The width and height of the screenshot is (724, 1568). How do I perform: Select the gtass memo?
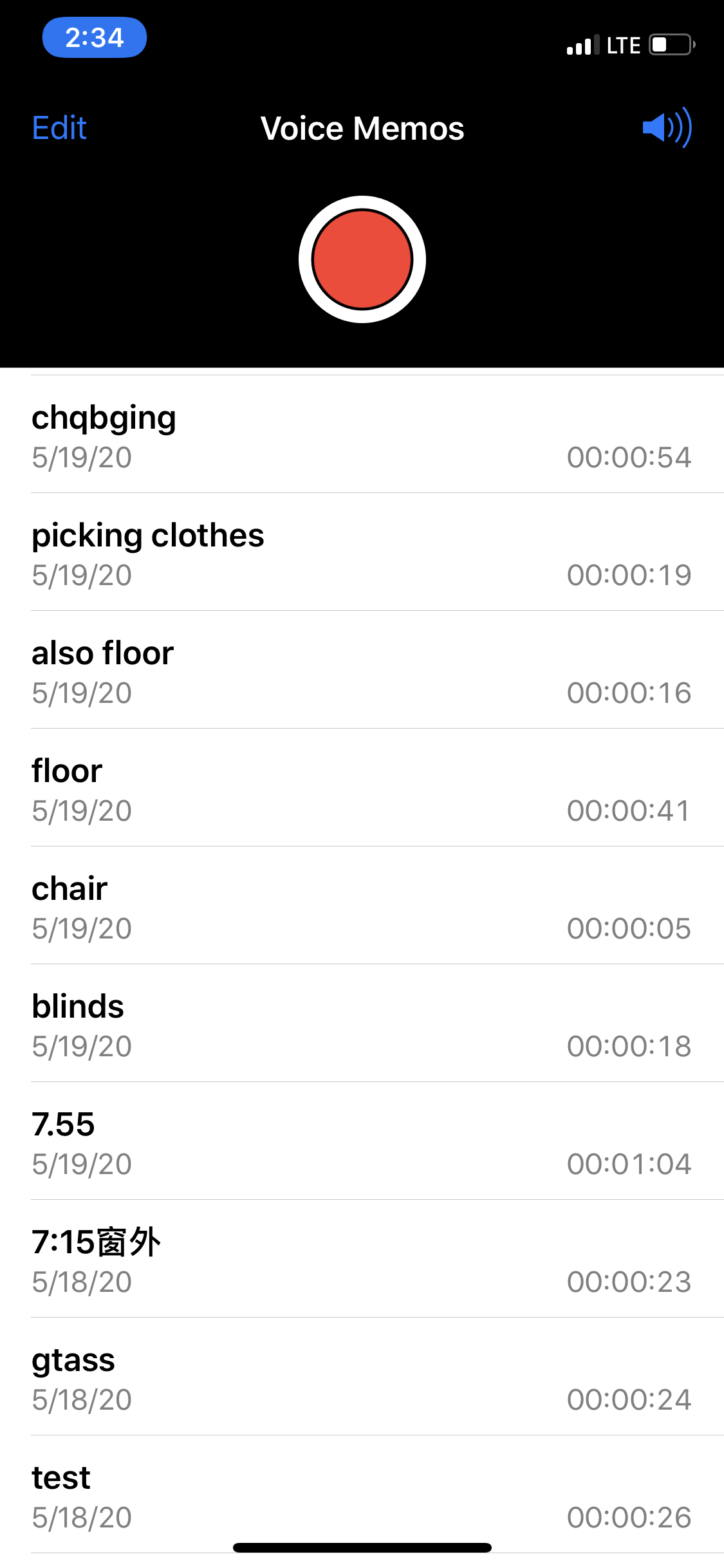pyautogui.click(x=362, y=1377)
